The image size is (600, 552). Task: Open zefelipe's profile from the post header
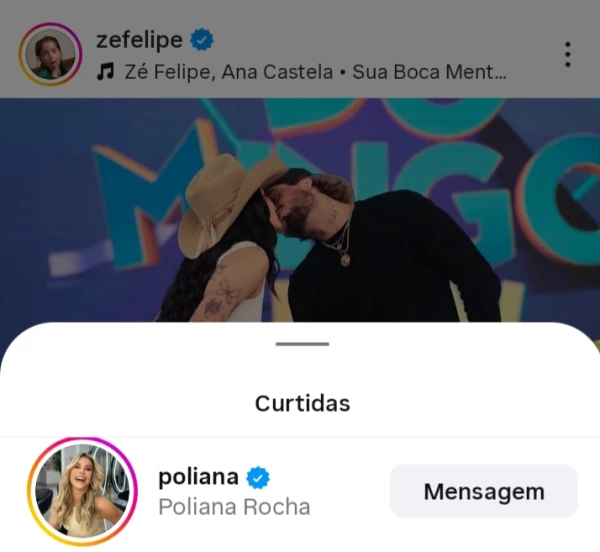(139, 40)
